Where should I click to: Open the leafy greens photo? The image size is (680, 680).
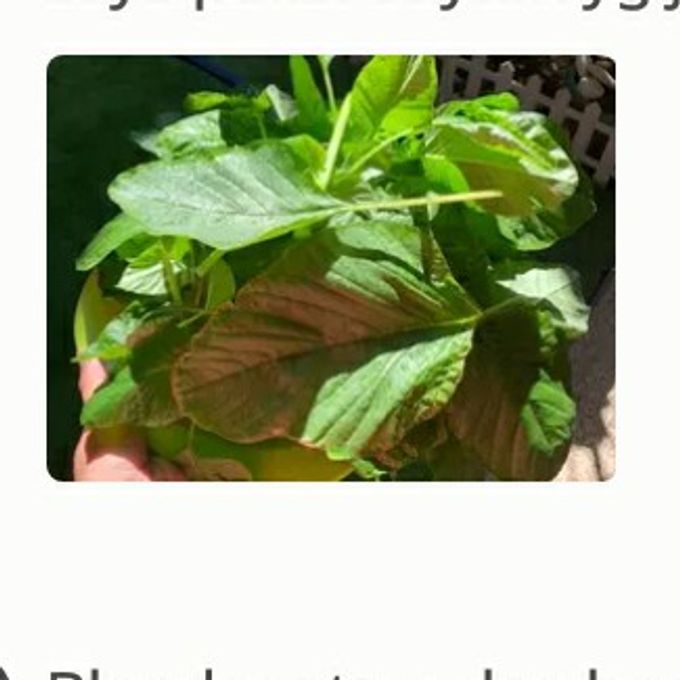[330, 268]
